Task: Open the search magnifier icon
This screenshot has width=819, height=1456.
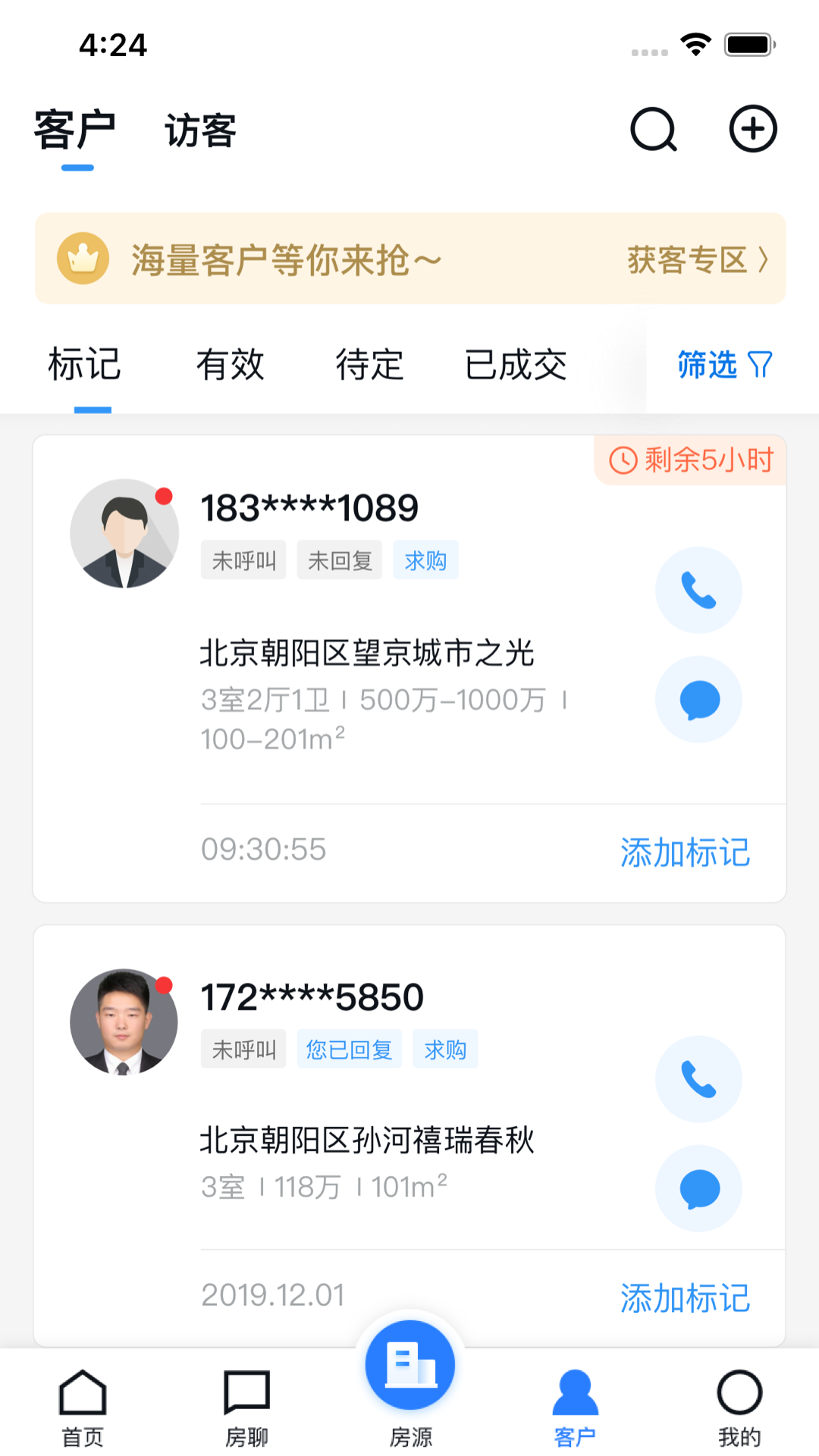Action: pos(653,130)
